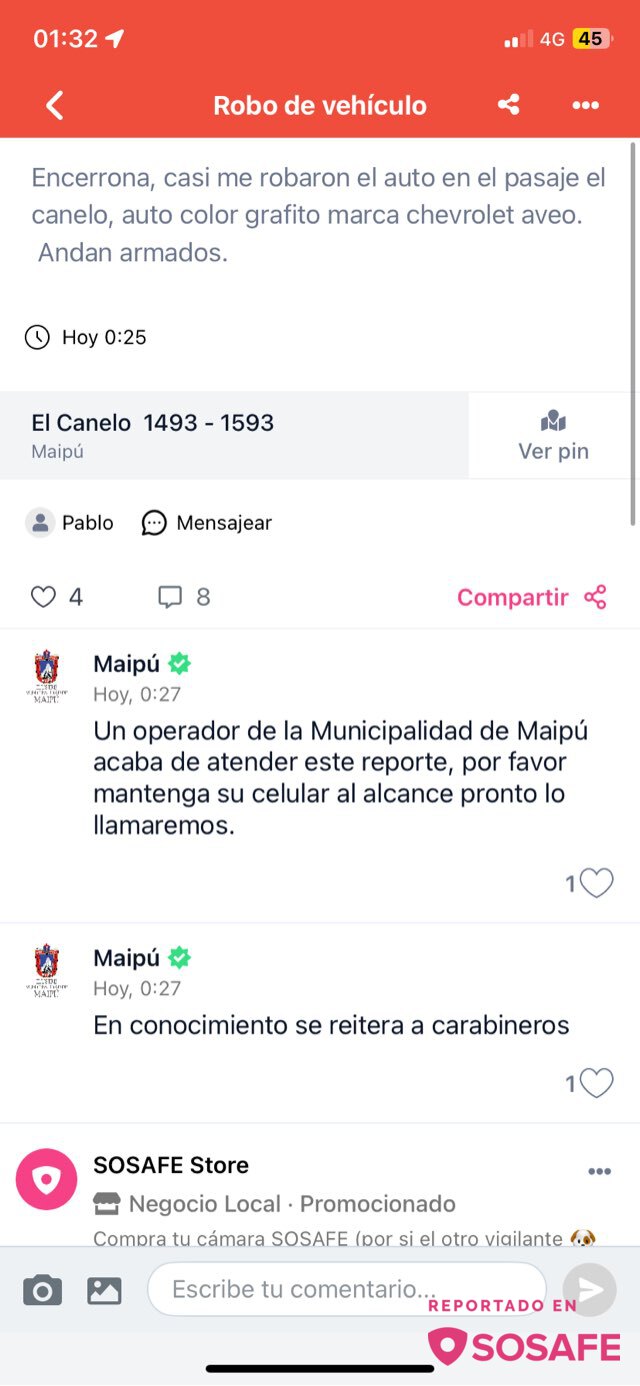Viewport: 640px width, 1386px height.
Task: Attach an image from the gallery
Action: point(104,1290)
